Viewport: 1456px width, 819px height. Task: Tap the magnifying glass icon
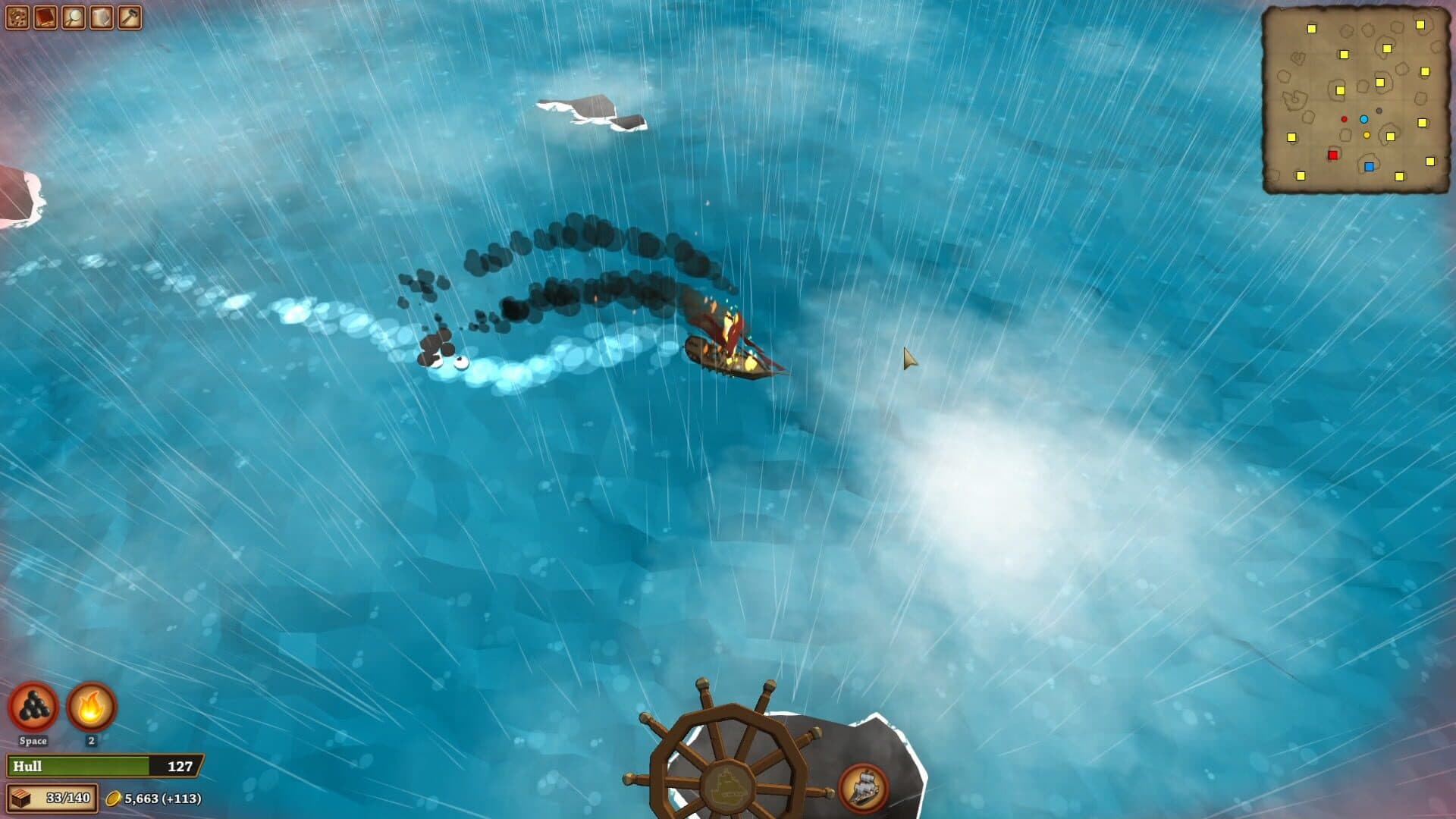point(74,17)
